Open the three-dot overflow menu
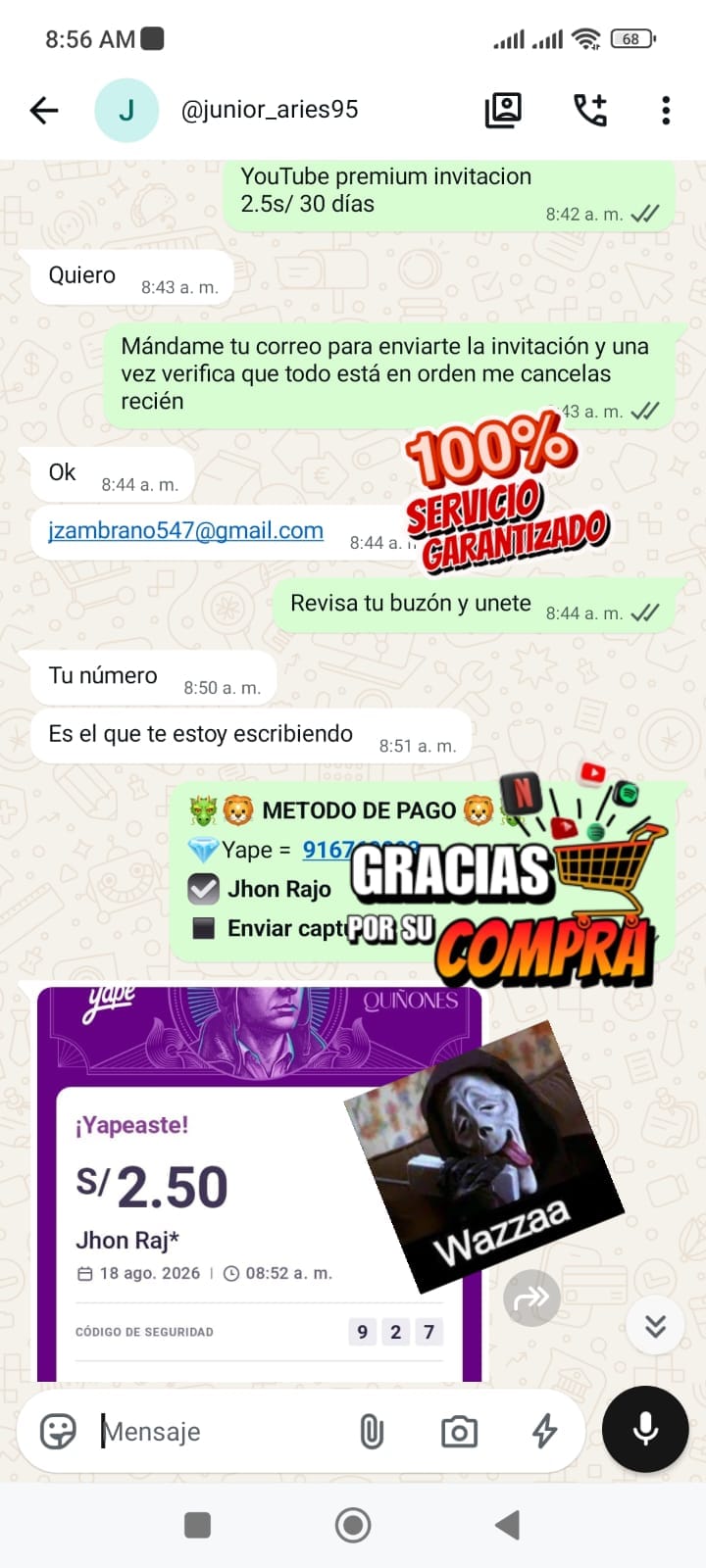706x1568 pixels. [x=666, y=111]
